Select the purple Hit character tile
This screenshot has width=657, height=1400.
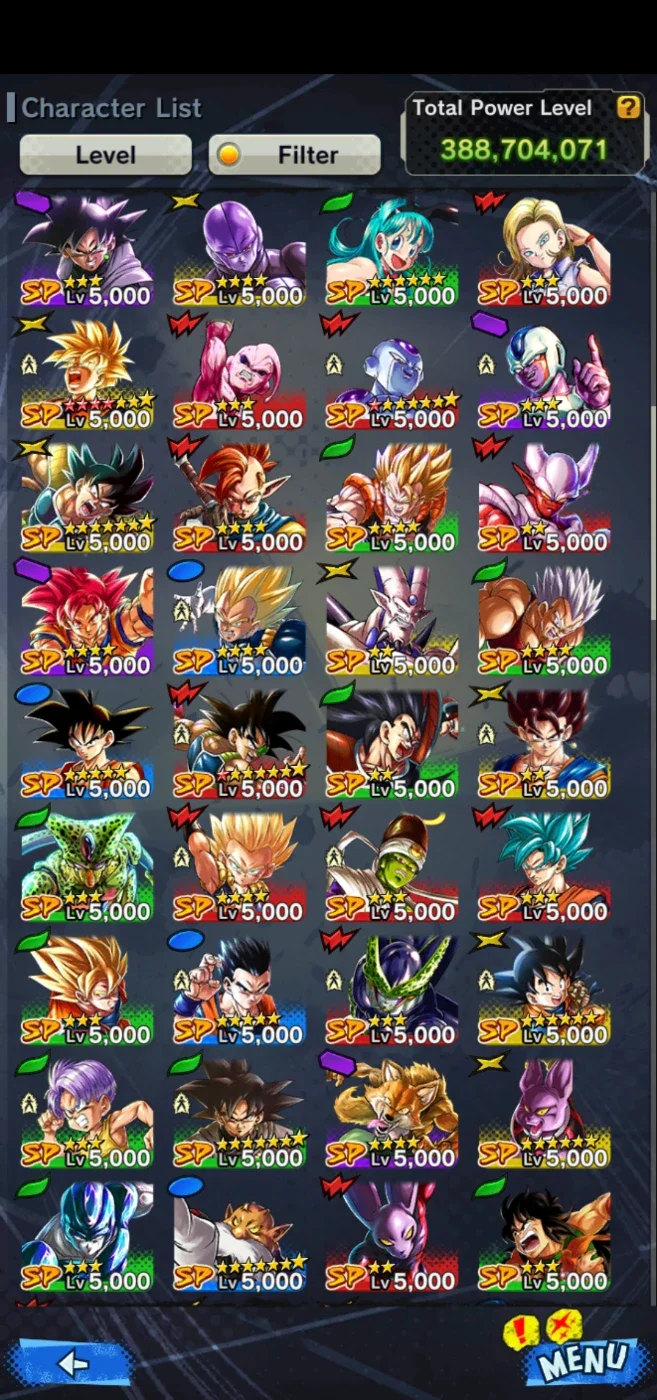[239, 251]
